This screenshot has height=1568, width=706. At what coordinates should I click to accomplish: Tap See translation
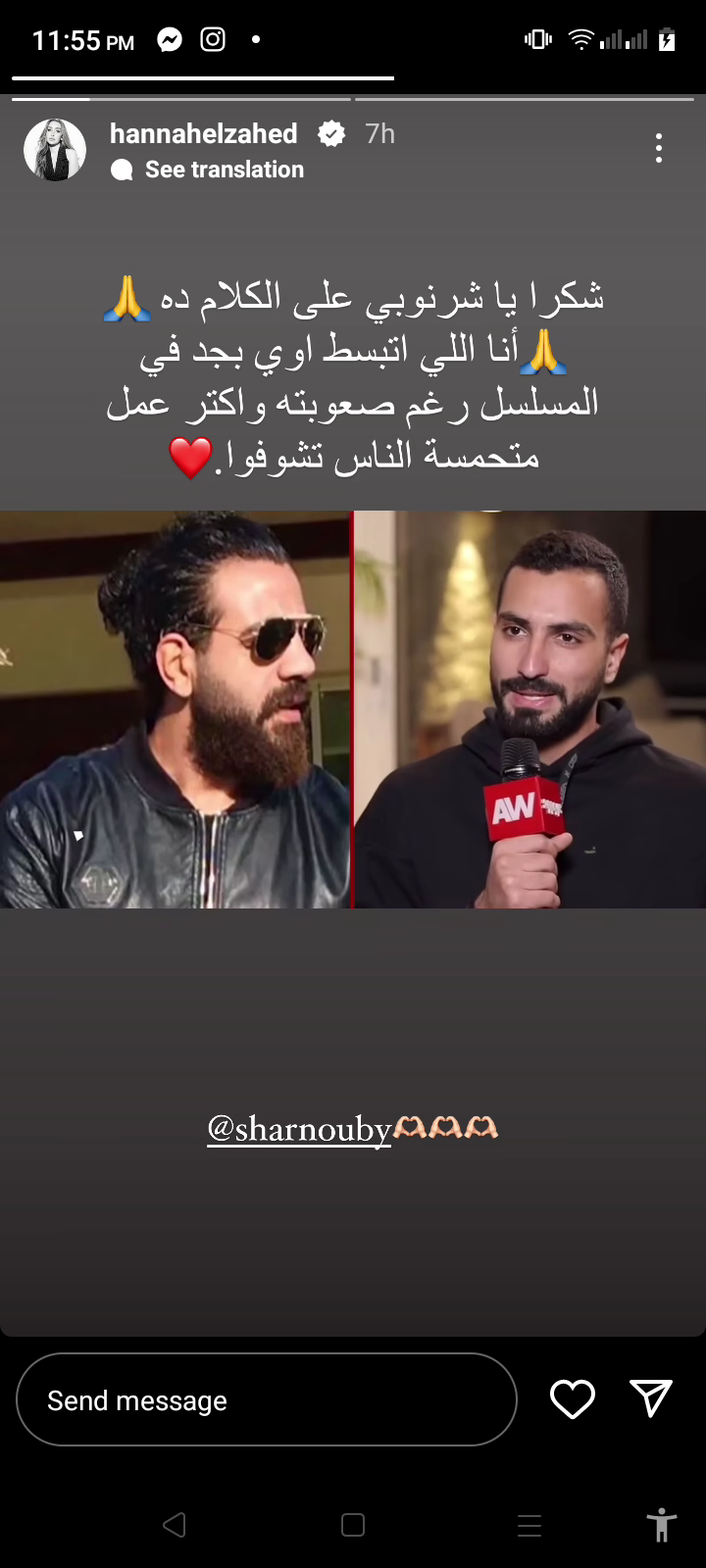[224, 170]
